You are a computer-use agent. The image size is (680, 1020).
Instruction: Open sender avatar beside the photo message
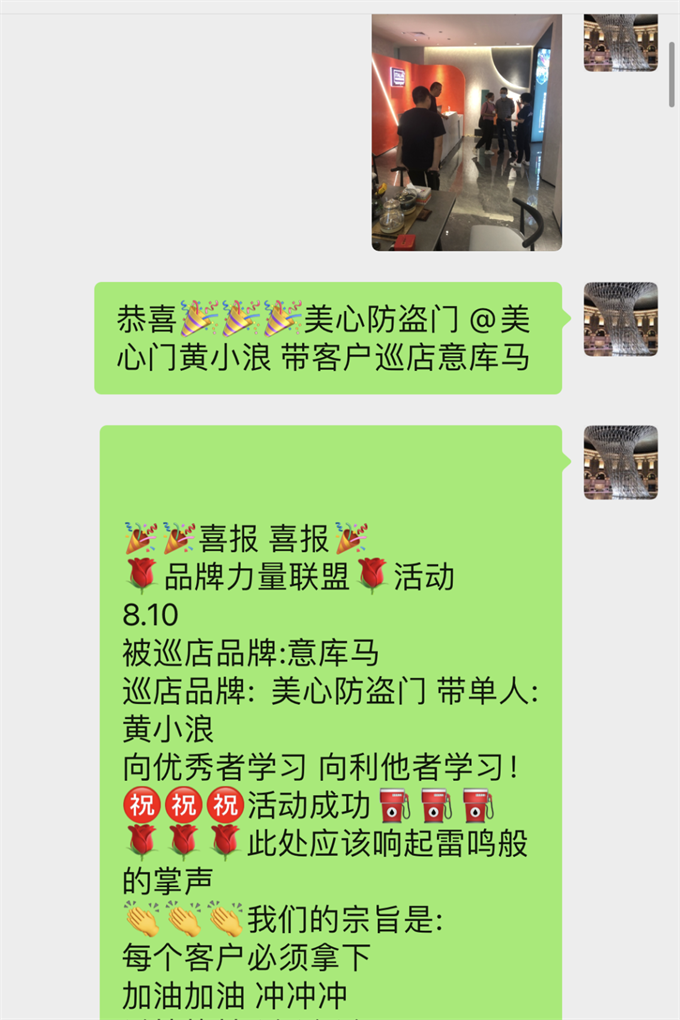pos(620,42)
